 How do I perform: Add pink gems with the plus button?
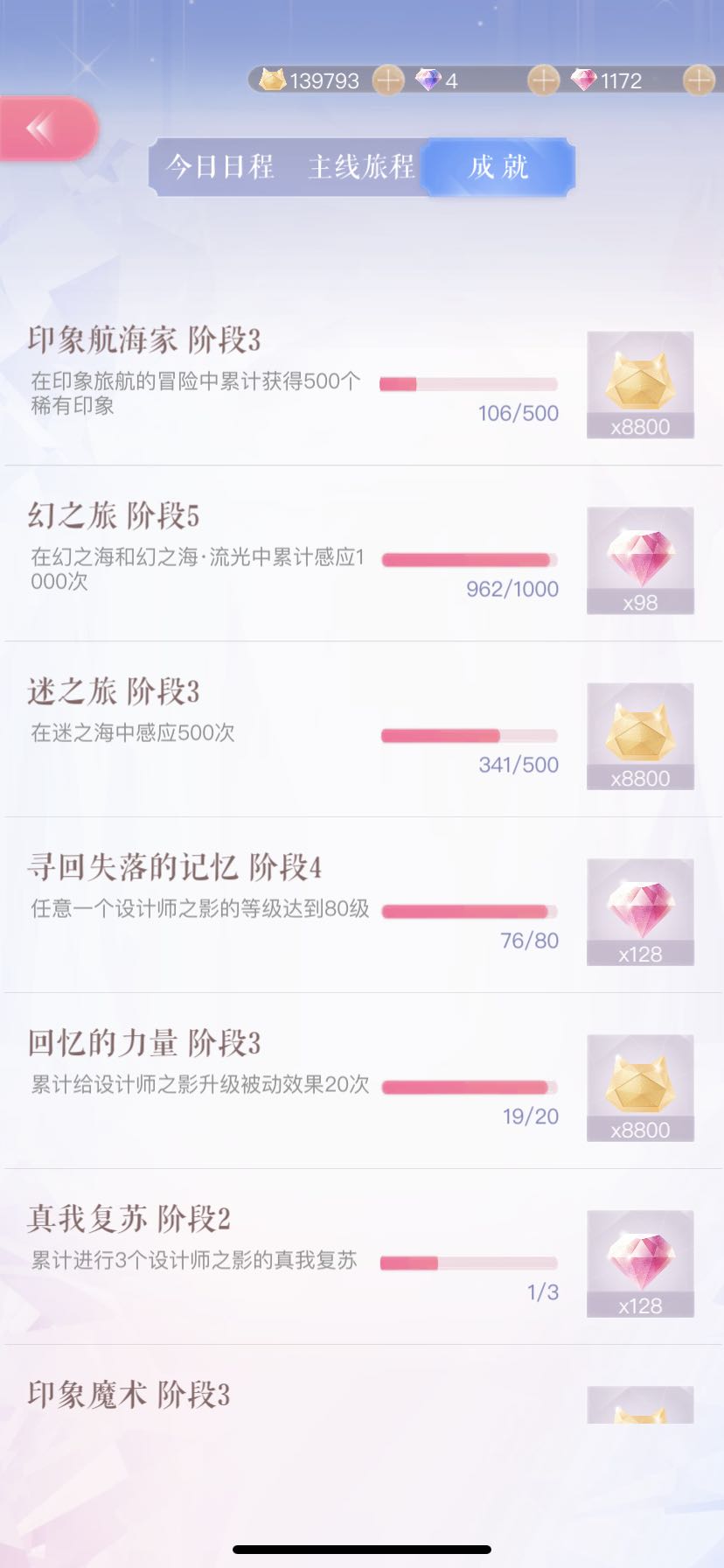pos(699,81)
